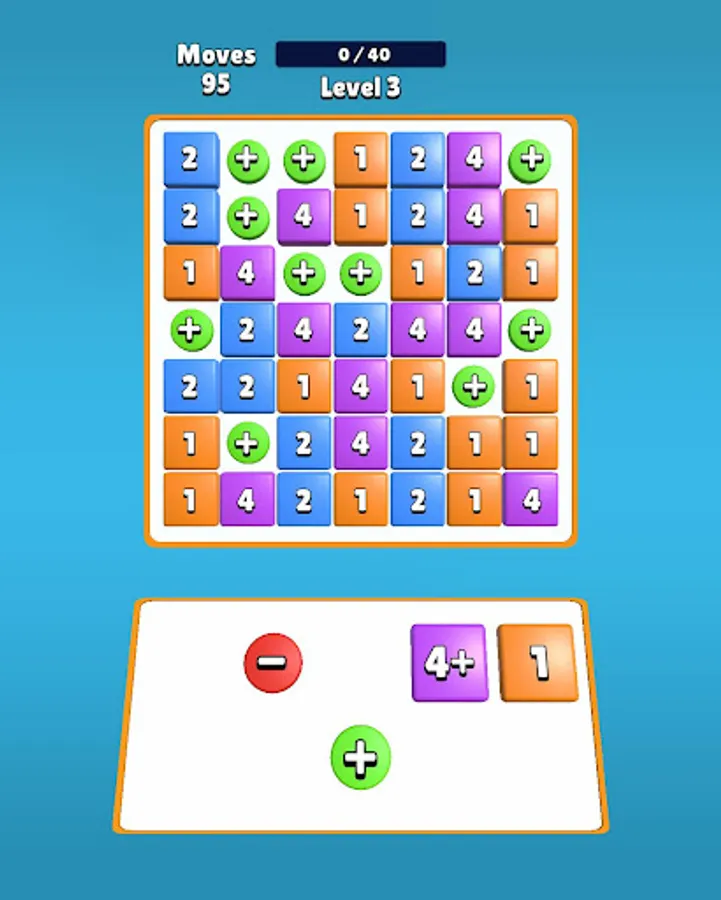This screenshot has height=900, width=721.
Task: Click the plus icon left of the blue 2 in row four
Action: pyautogui.click(x=189, y=329)
